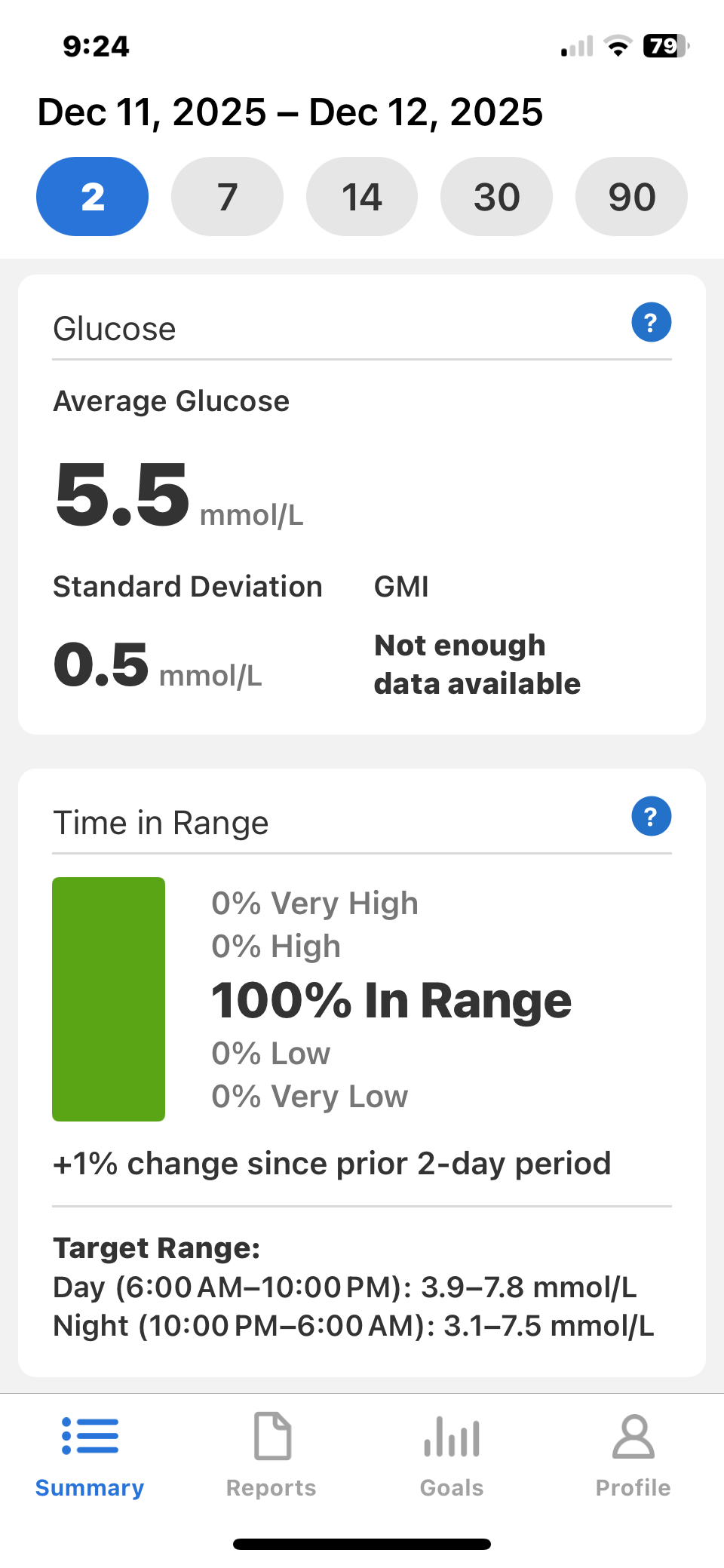Switch to the 90-day range

point(631,196)
